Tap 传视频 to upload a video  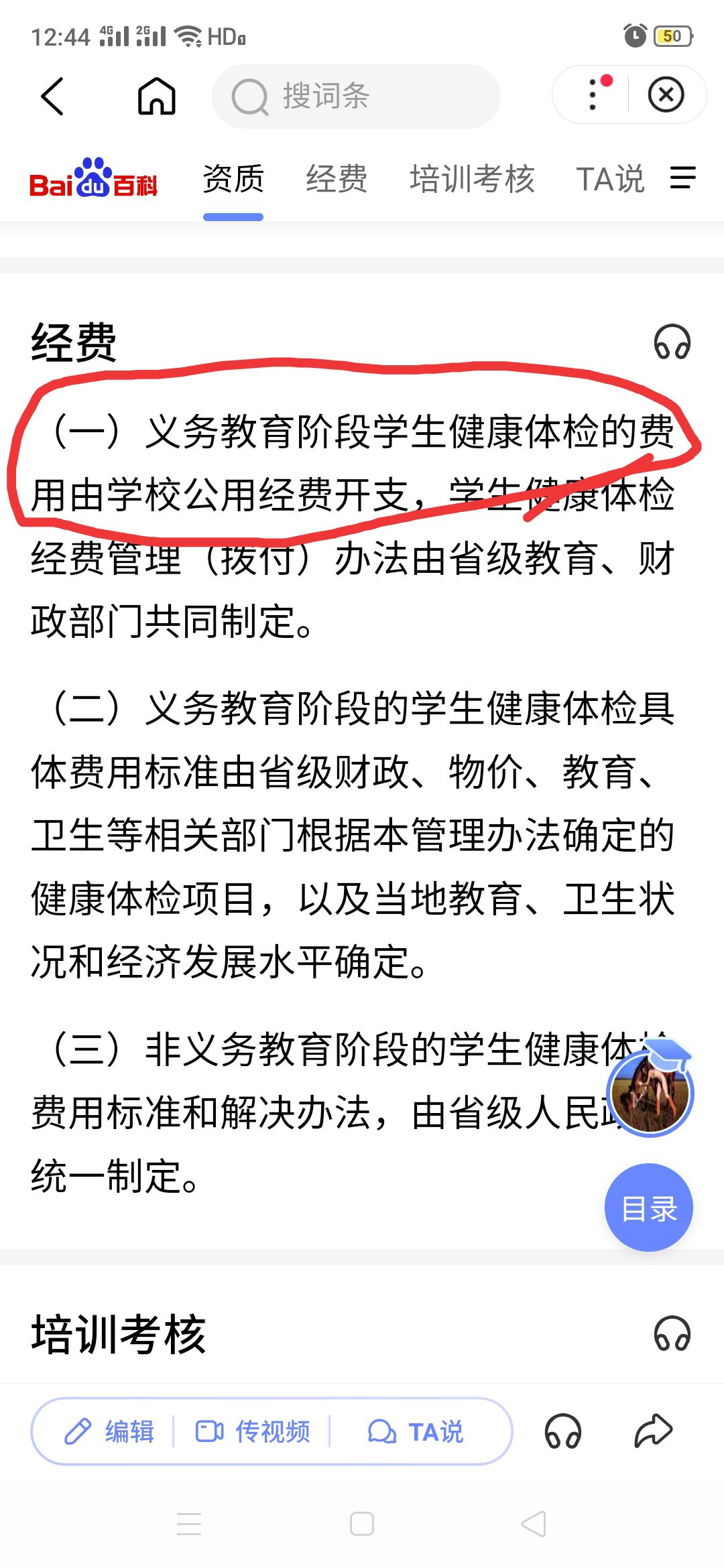click(x=253, y=1431)
